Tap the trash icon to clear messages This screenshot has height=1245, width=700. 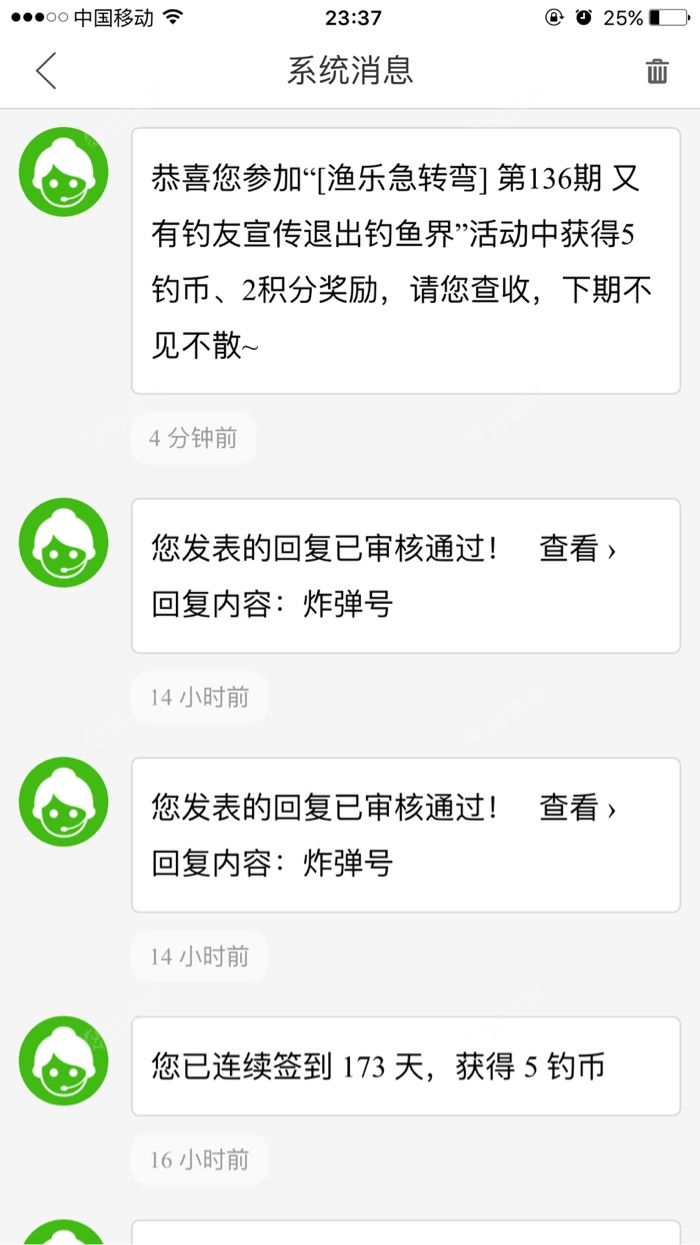click(x=656, y=71)
